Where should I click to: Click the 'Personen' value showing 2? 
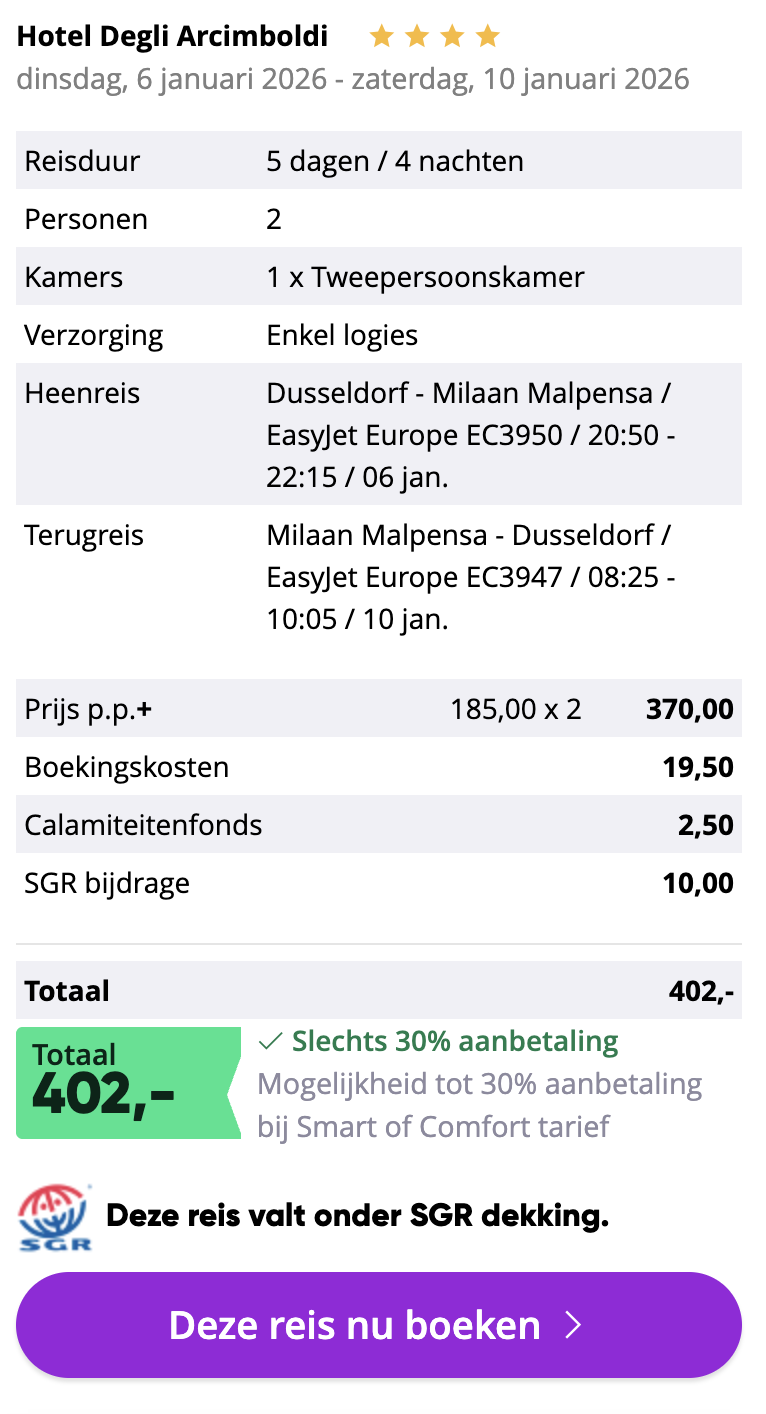[x=274, y=219]
